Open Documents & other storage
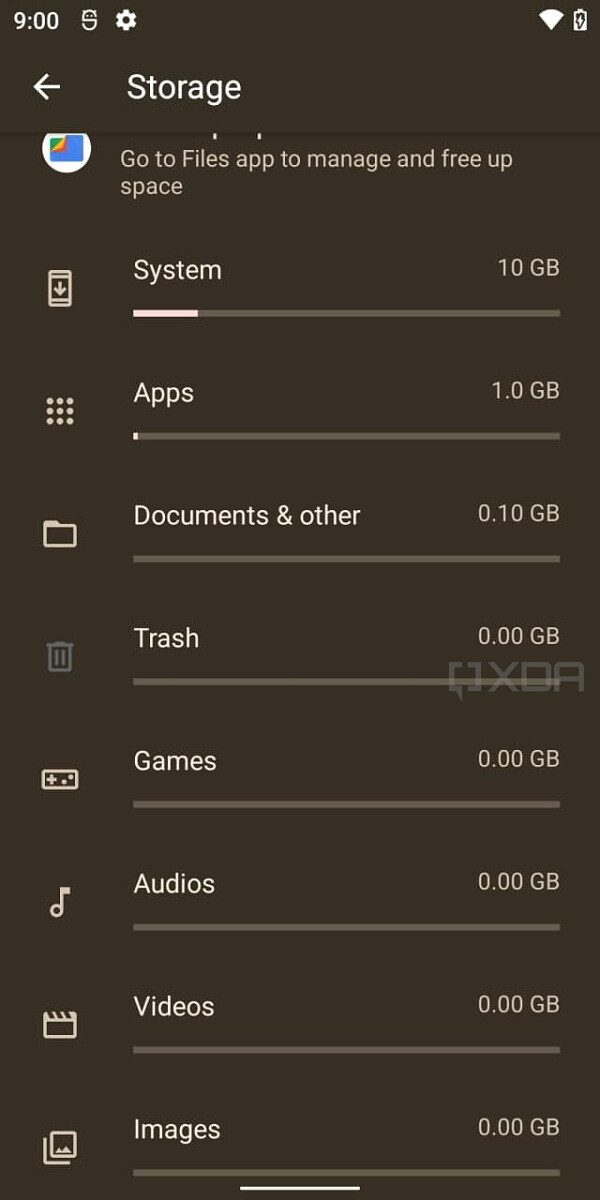The width and height of the screenshot is (600, 1200). pos(345,533)
